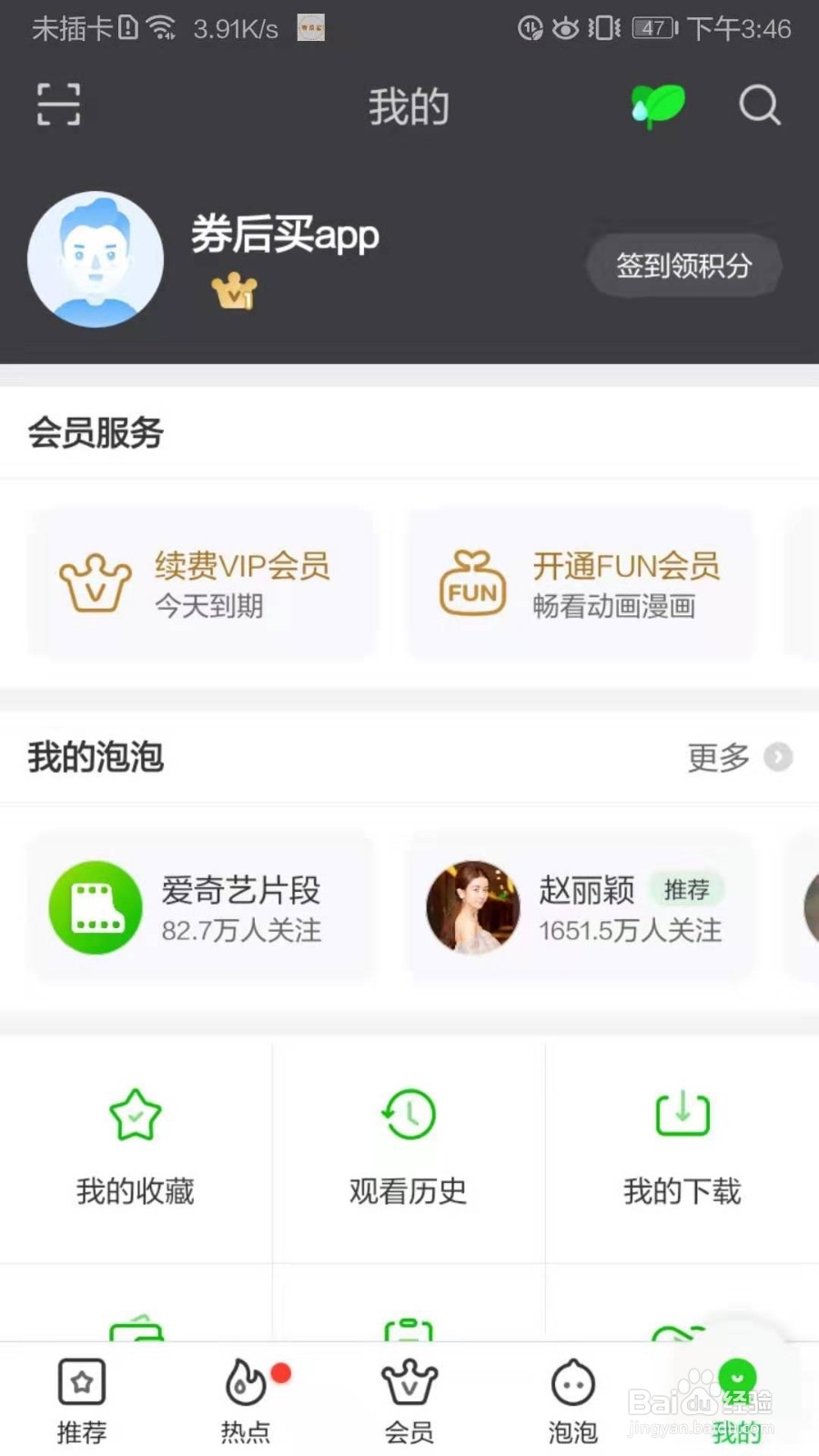Expand the partially visible bubble on right edge
Image resolution: width=819 pixels, height=1456 pixels.
[810, 907]
